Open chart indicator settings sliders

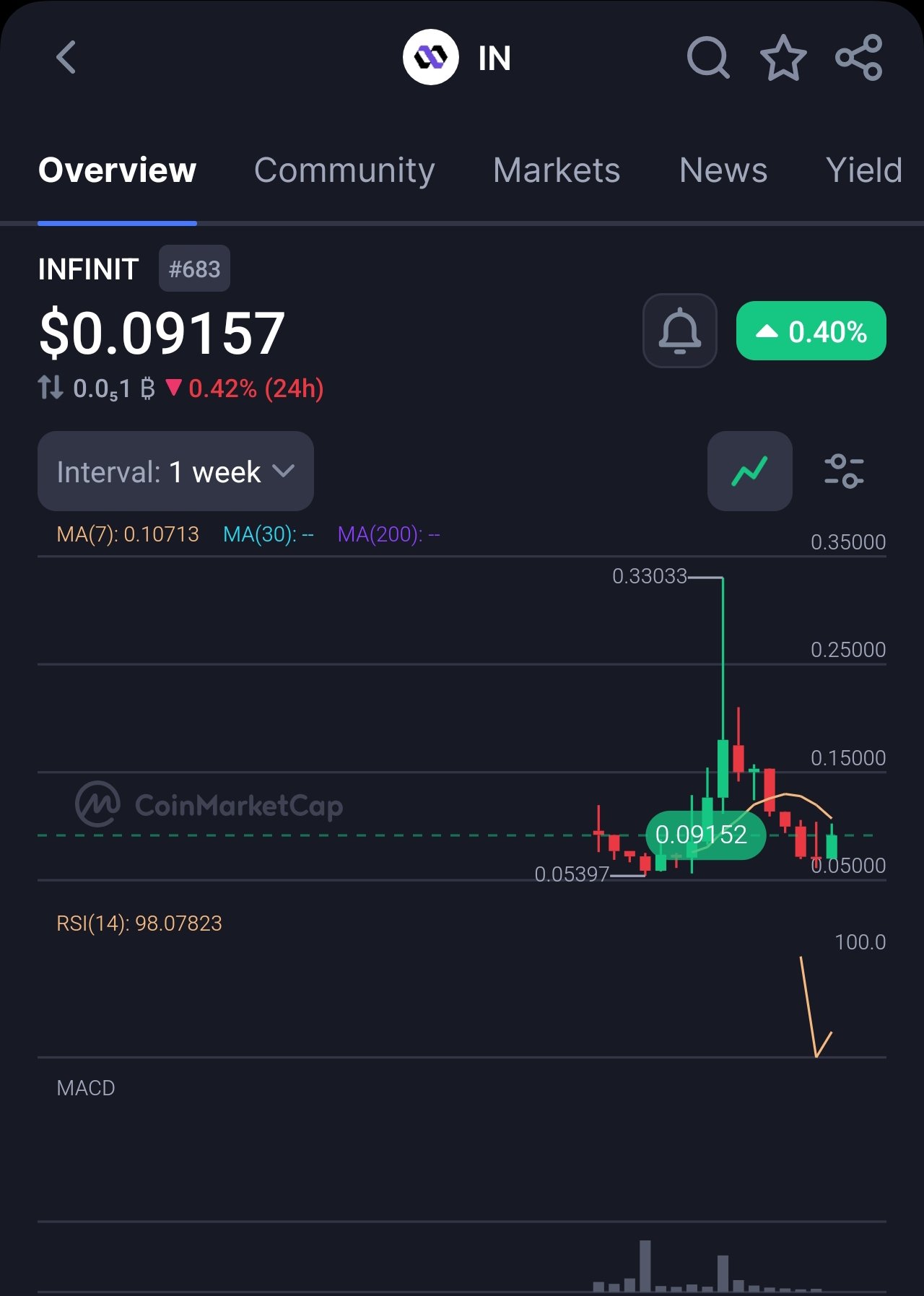843,471
